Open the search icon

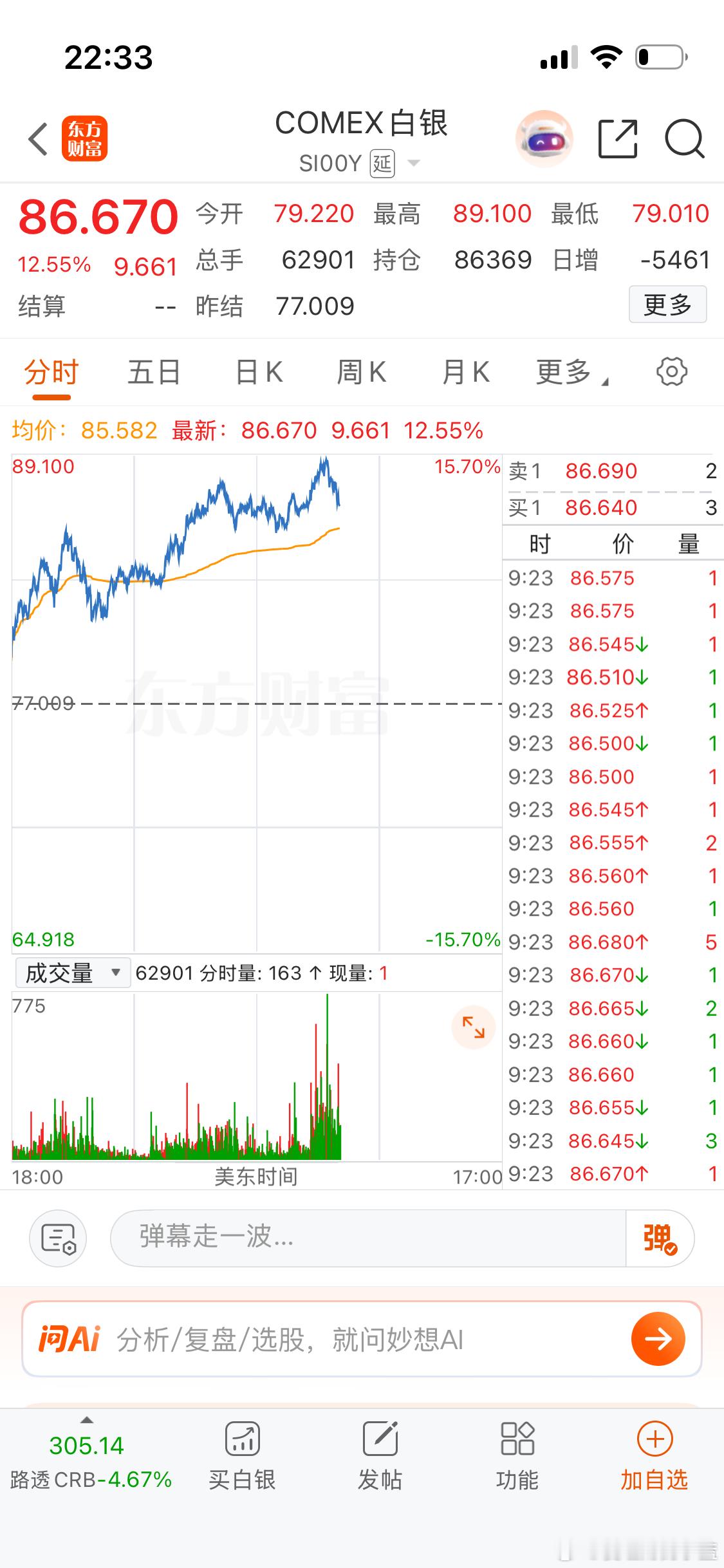coord(685,138)
